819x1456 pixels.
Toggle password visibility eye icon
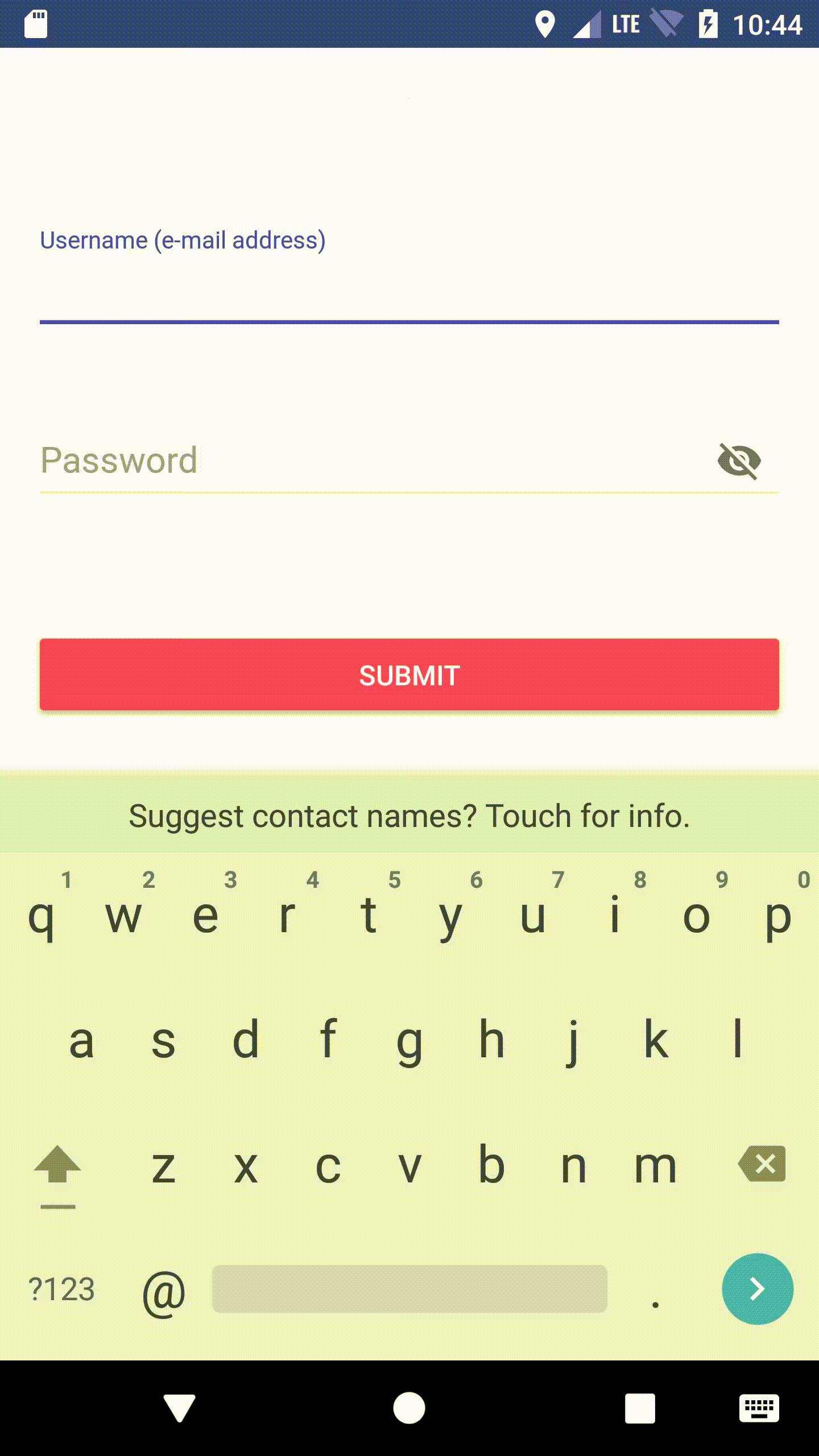coord(739,461)
